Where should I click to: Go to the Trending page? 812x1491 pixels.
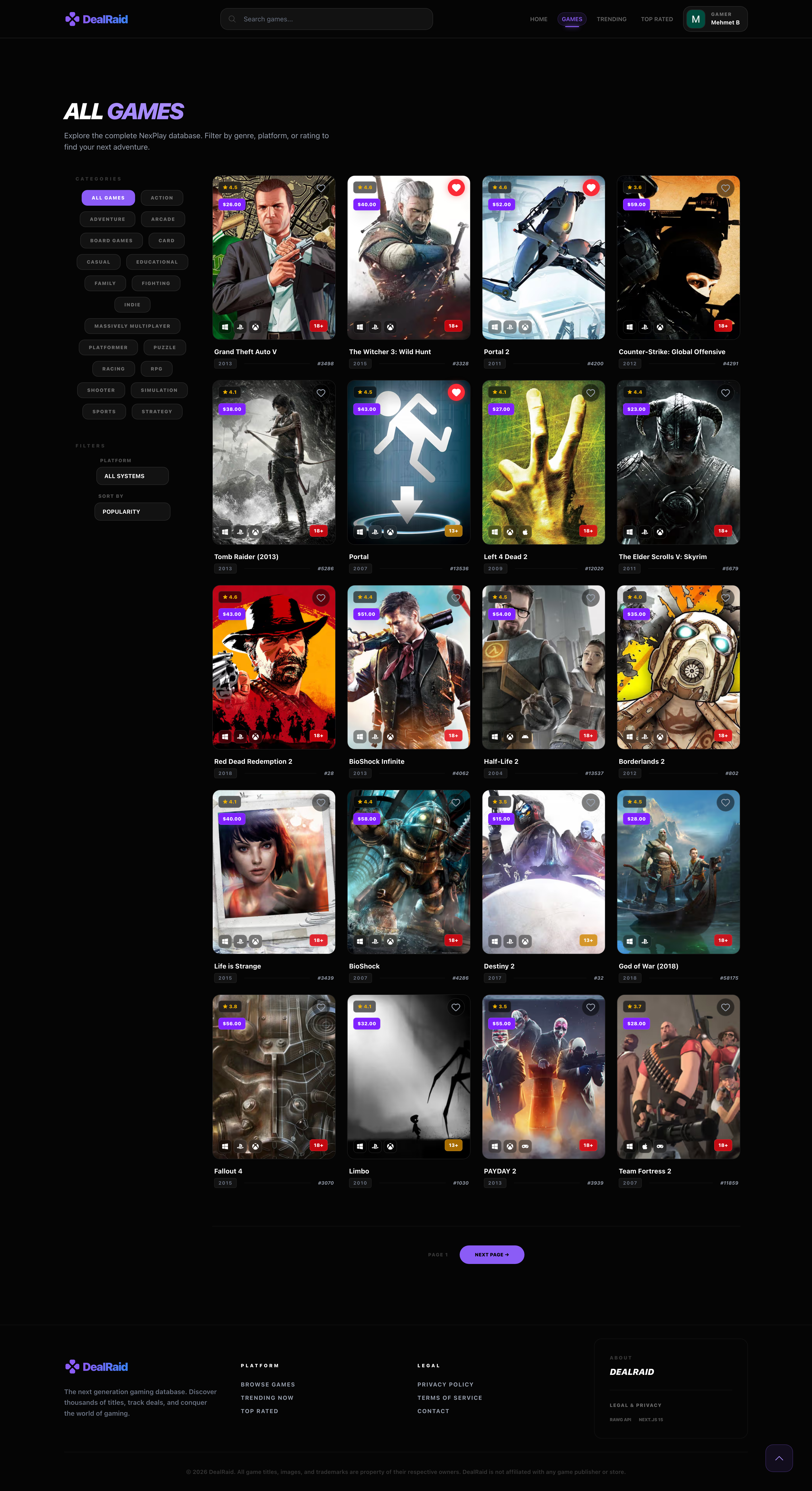pyautogui.click(x=611, y=19)
